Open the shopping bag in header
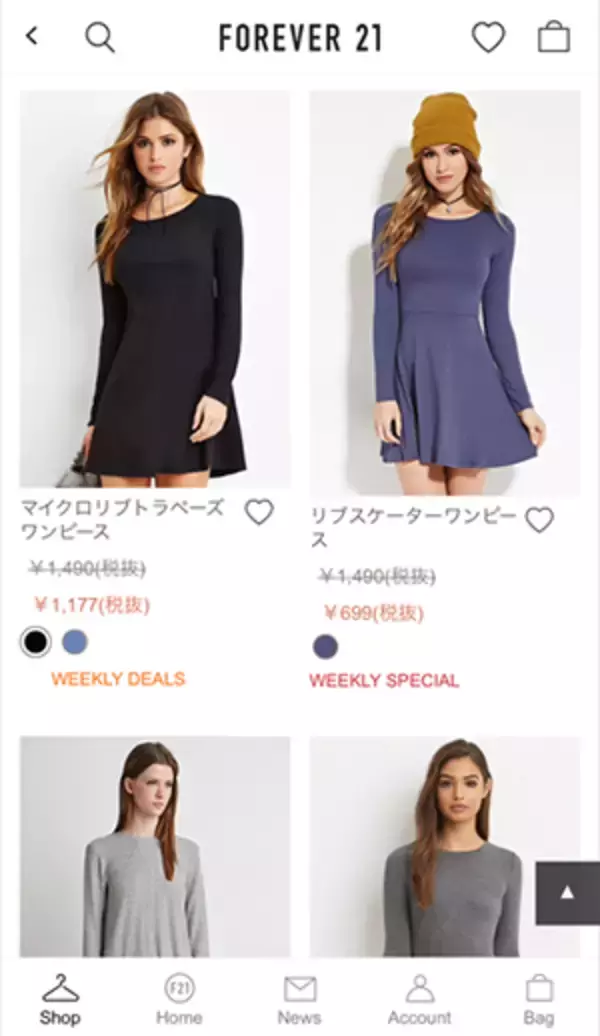This screenshot has width=600, height=1036. pos(554,38)
